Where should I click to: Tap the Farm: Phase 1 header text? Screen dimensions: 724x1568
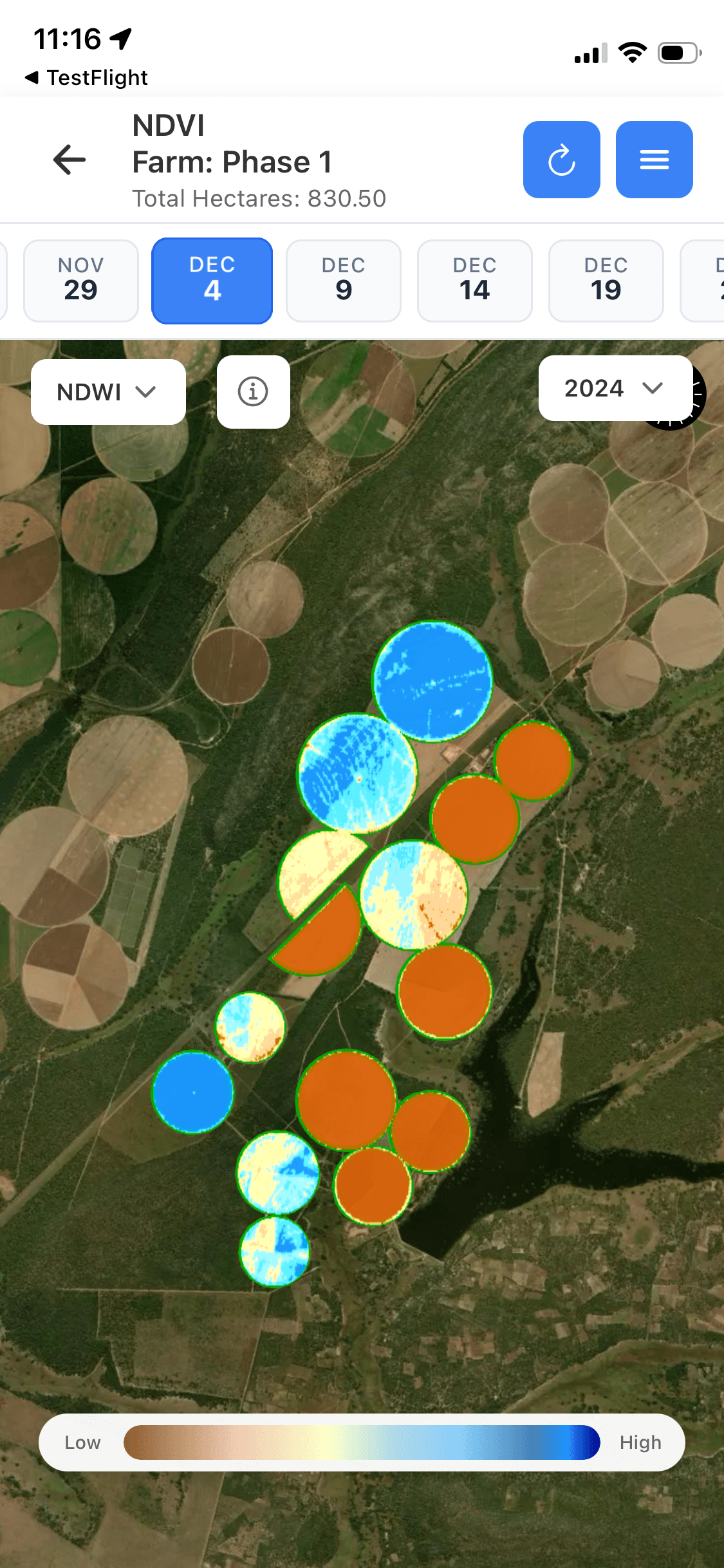[232, 162]
